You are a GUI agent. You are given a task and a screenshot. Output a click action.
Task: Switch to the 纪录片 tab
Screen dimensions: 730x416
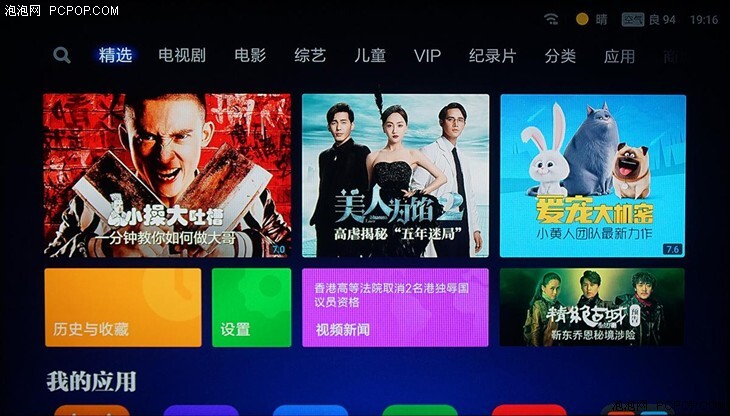click(x=492, y=56)
